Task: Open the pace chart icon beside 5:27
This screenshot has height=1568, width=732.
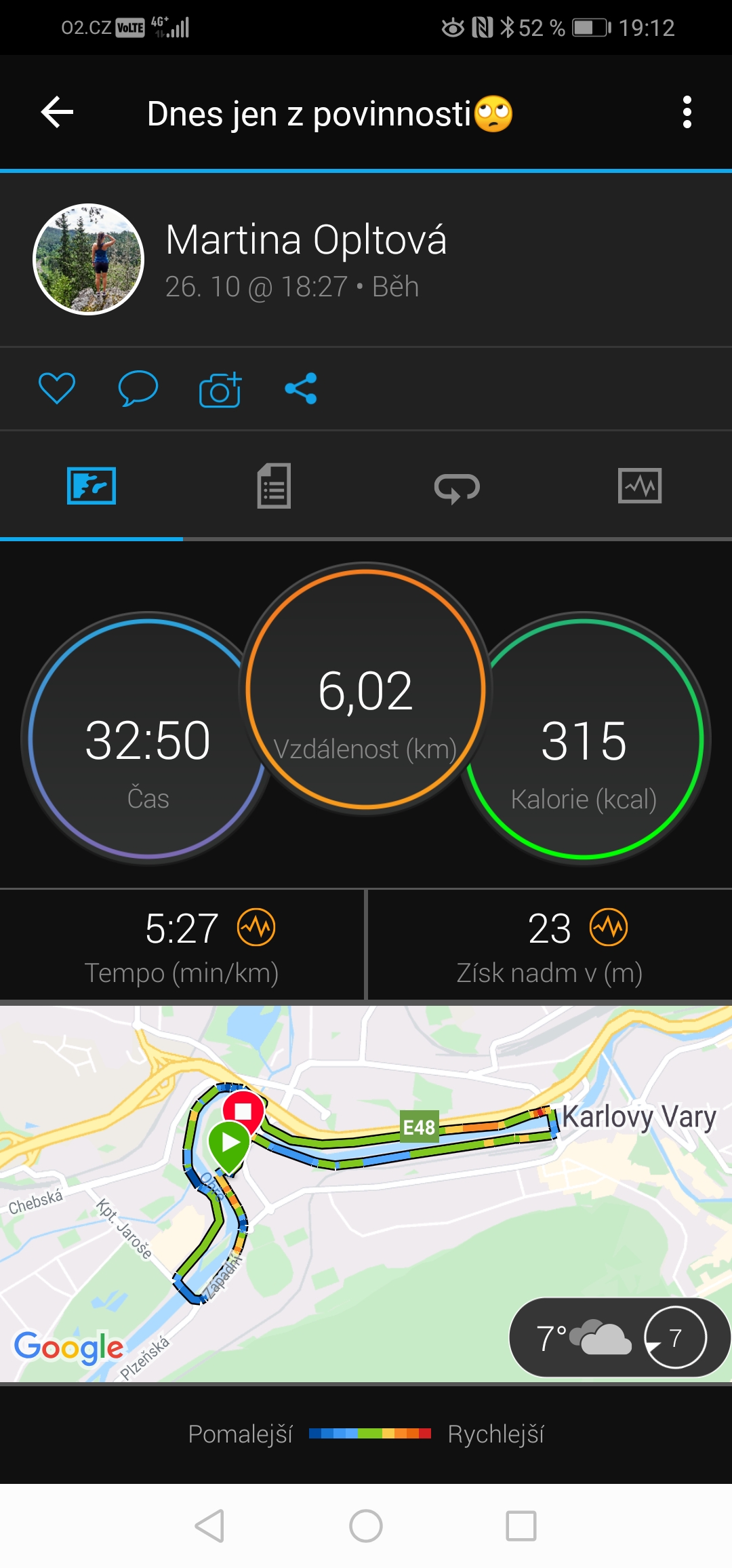Action: click(256, 927)
